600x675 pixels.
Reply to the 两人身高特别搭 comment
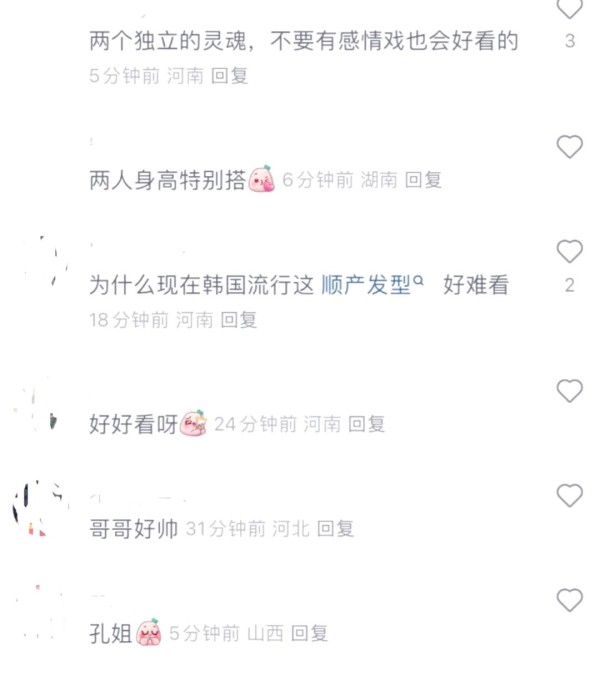423,180
